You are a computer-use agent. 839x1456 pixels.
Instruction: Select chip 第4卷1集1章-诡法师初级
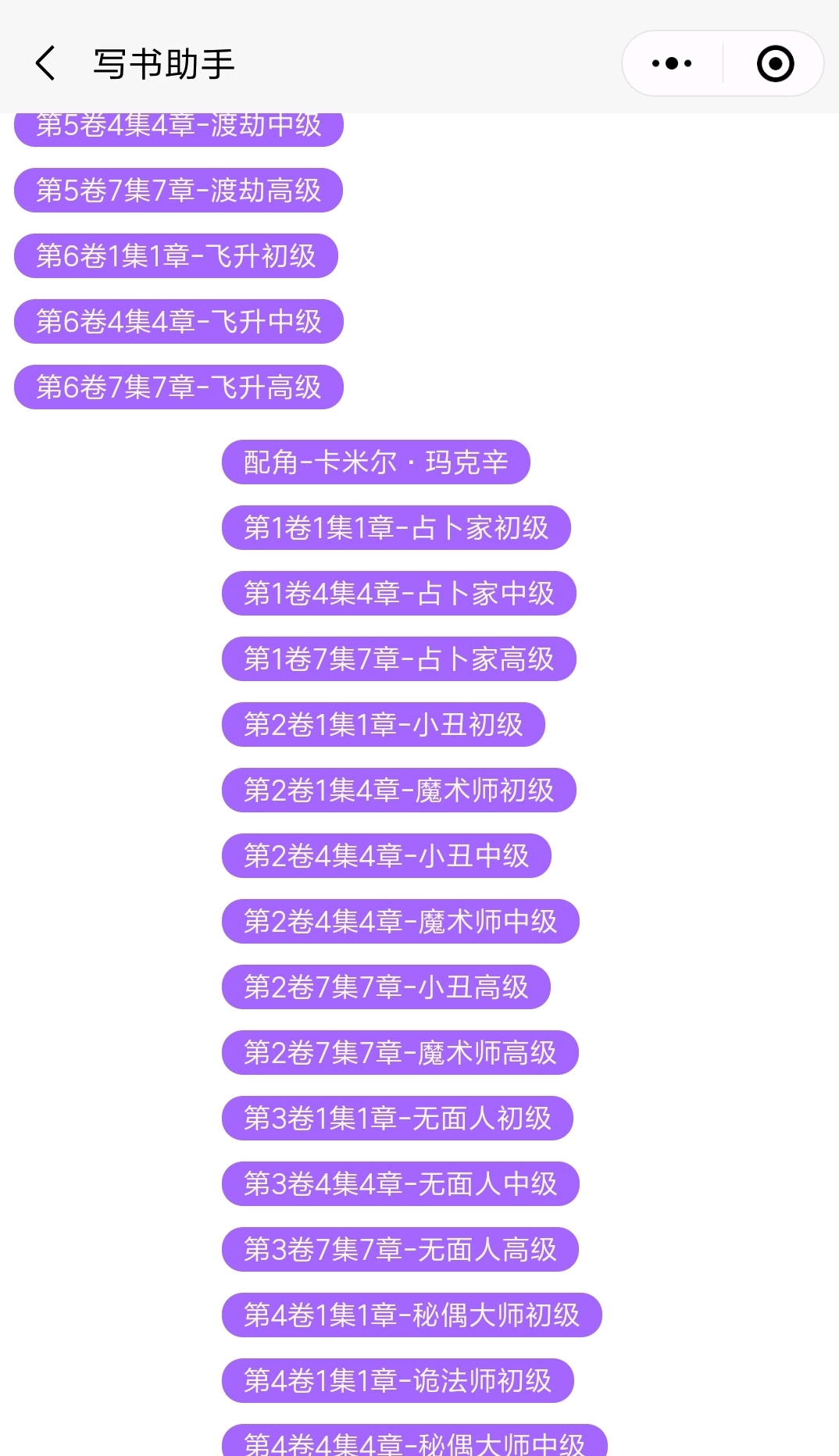pos(398,1380)
